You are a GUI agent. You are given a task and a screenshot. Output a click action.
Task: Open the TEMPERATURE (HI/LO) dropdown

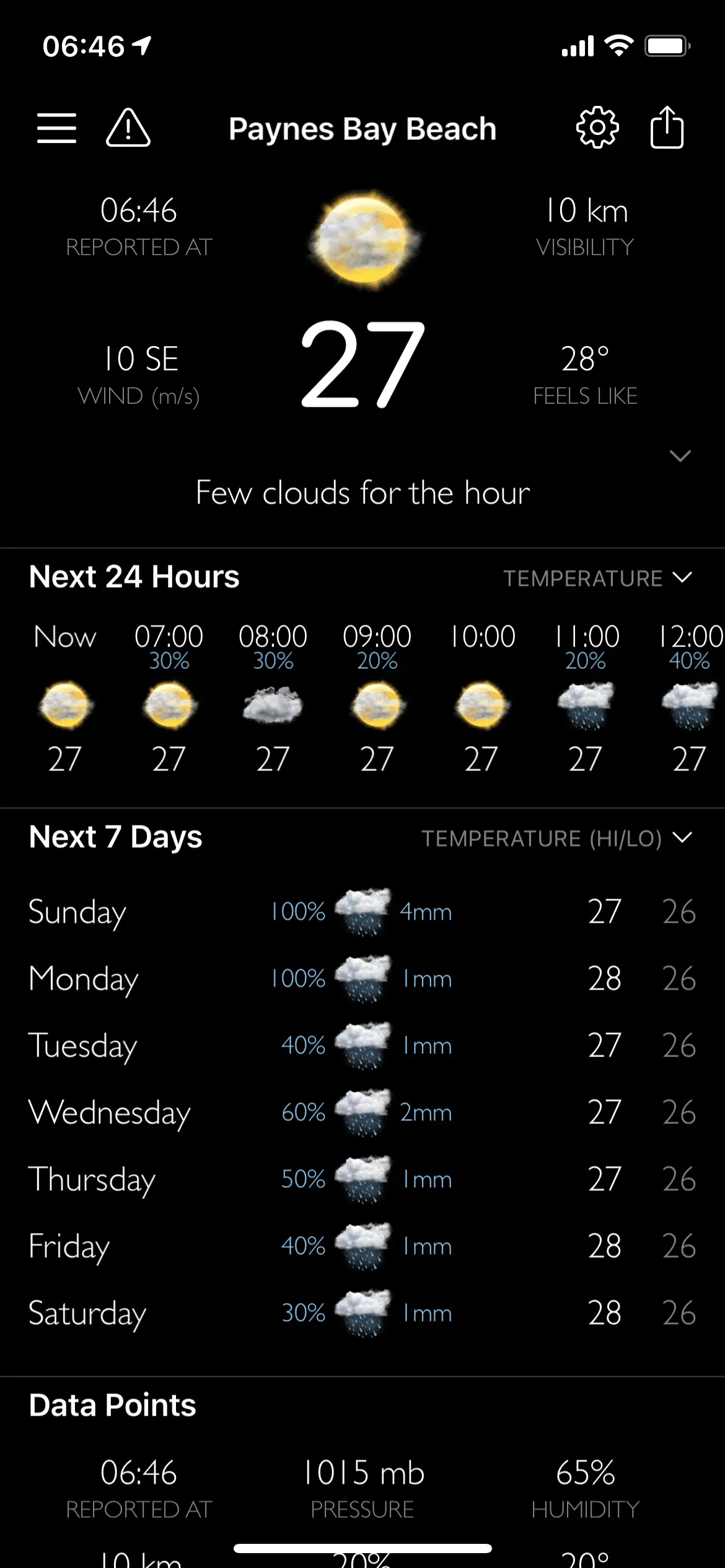pyautogui.click(x=556, y=838)
